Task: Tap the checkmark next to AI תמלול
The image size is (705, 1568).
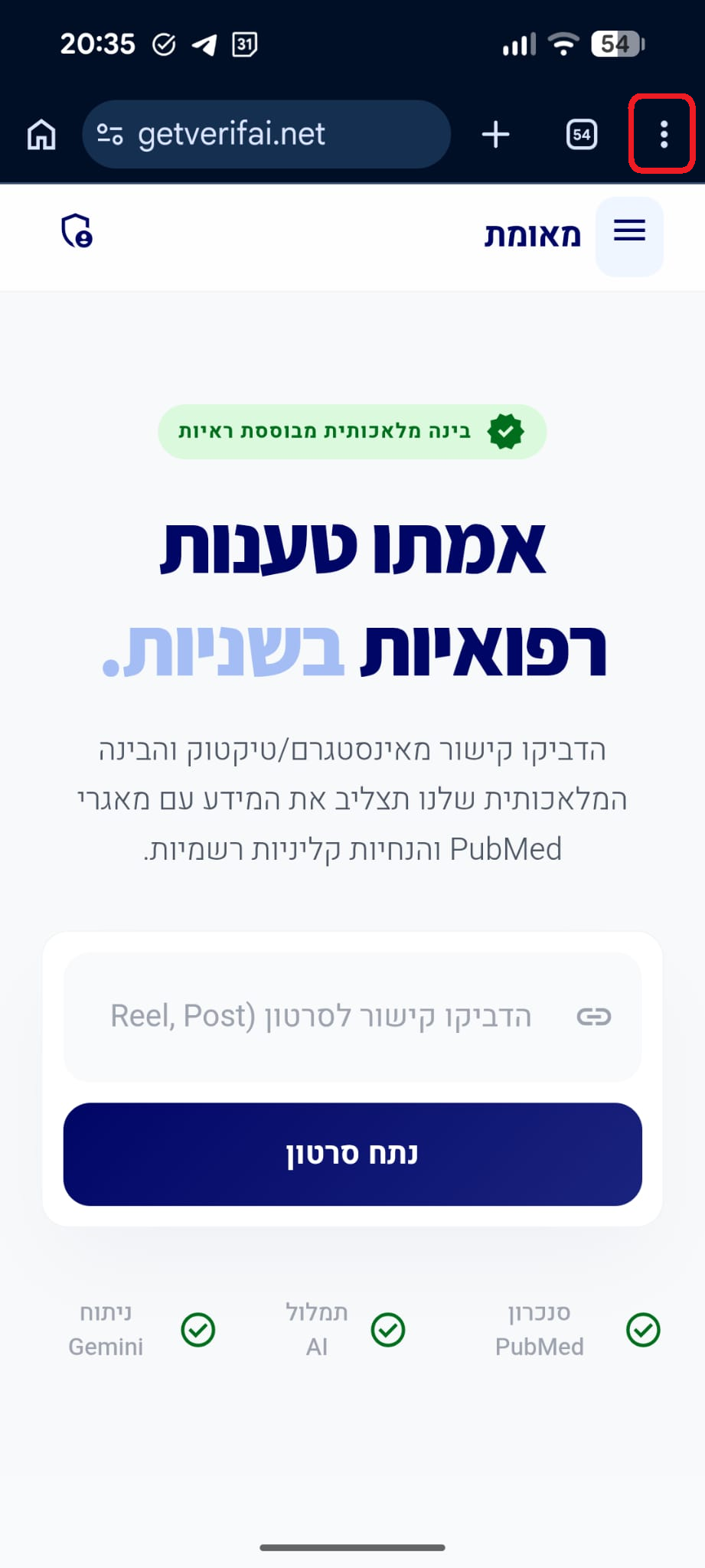Action: (388, 1330)
